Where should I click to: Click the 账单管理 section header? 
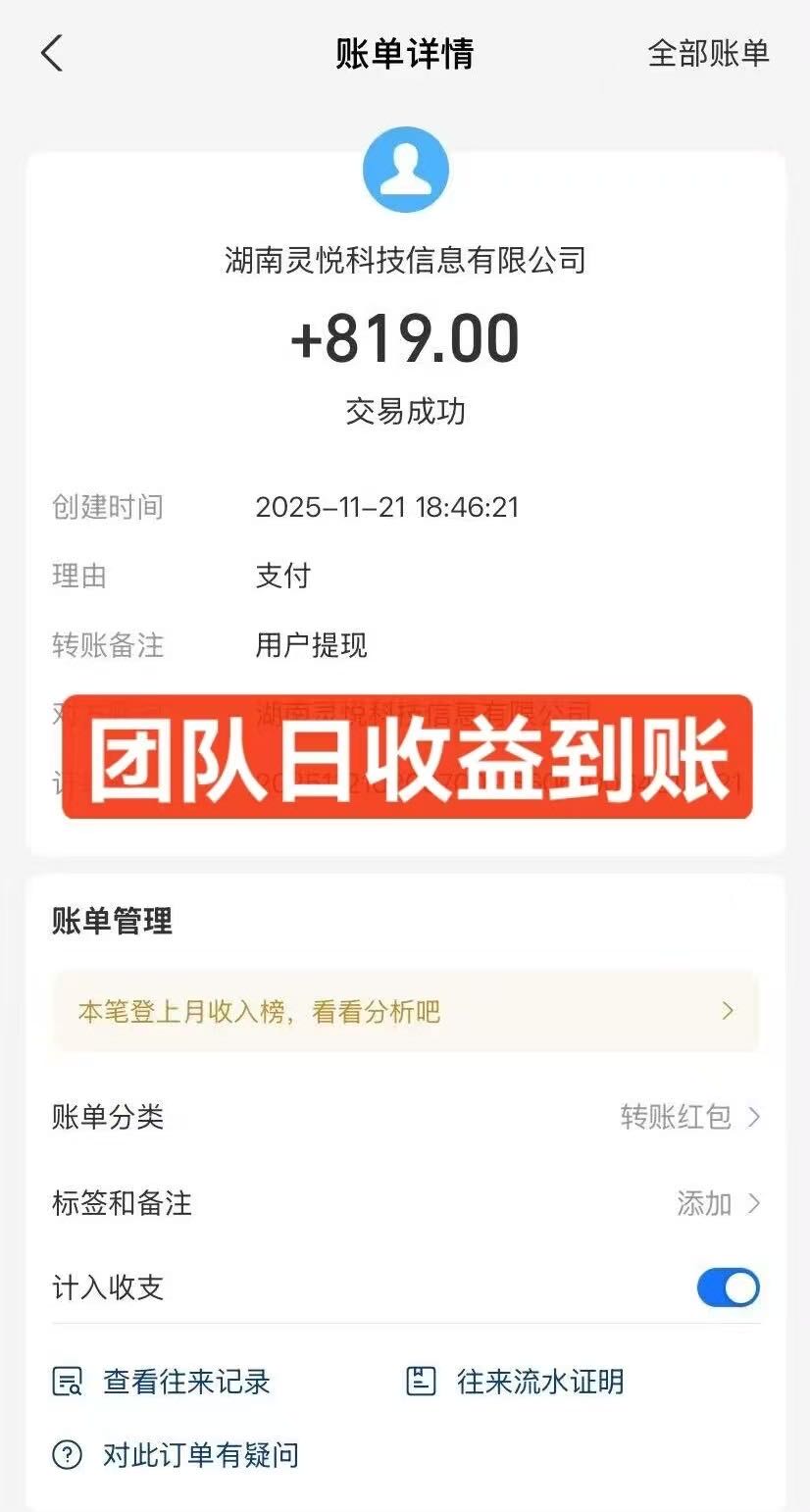[x=112, y=921]
